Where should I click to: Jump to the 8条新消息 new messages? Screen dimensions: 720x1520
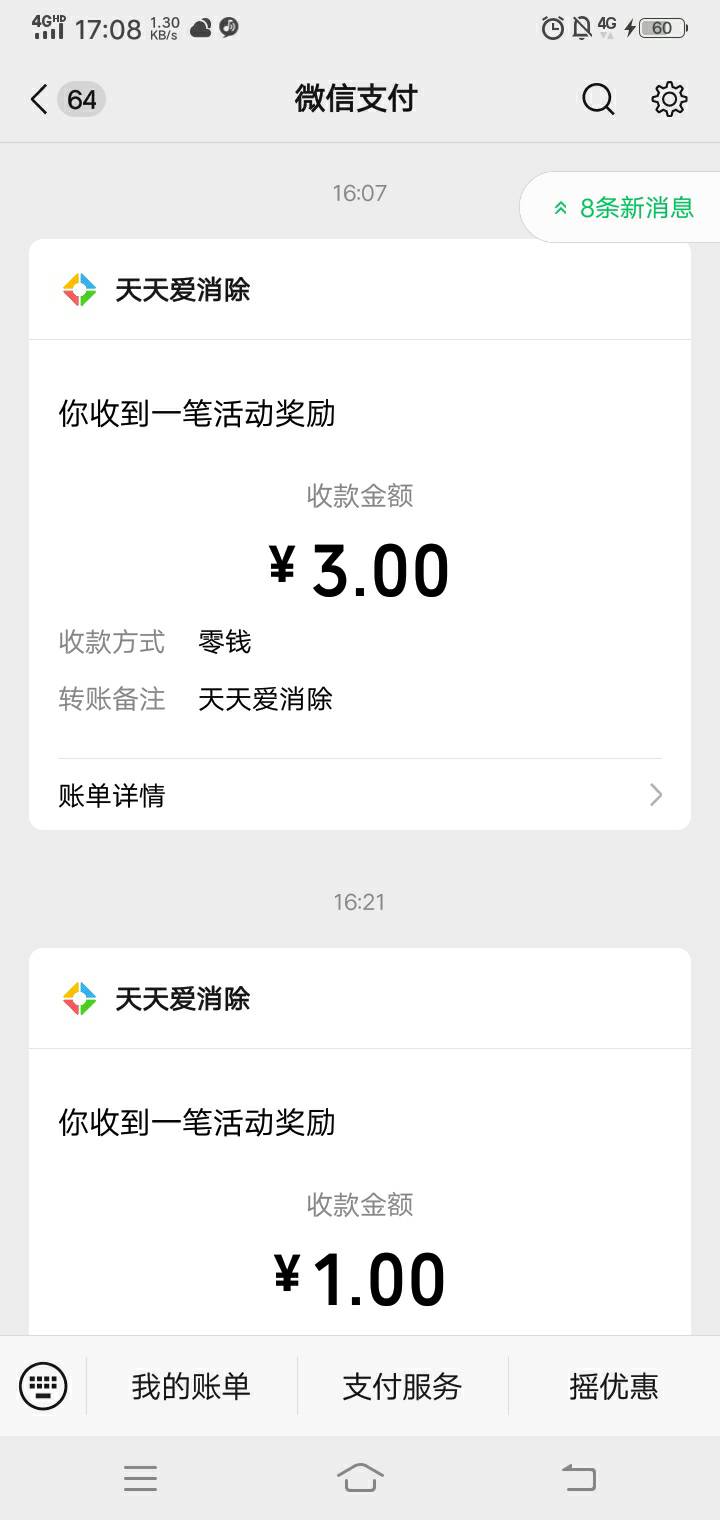[622, 208]
